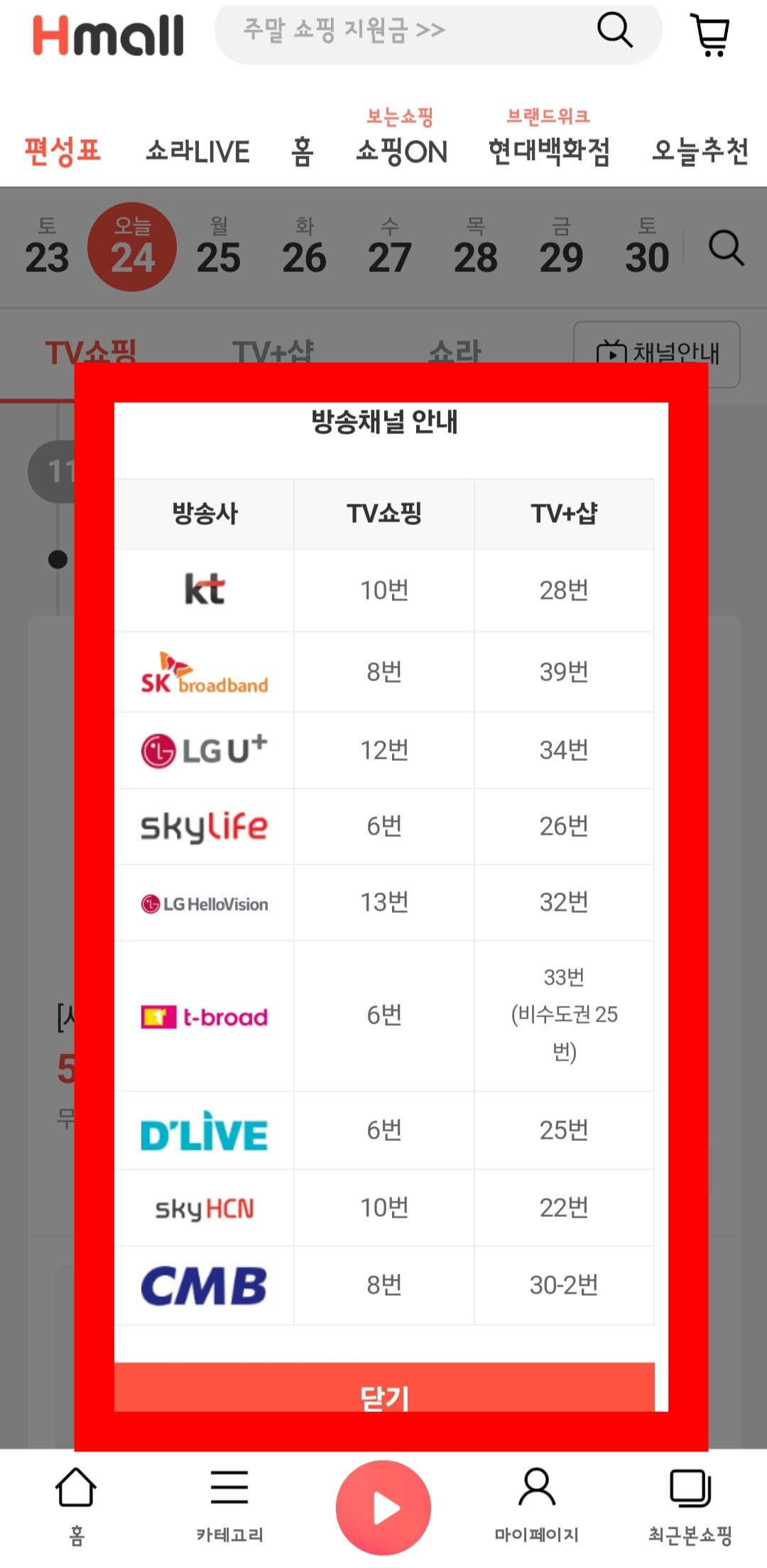
Task: Open the shopping cart icon
Action: (709, 33)
